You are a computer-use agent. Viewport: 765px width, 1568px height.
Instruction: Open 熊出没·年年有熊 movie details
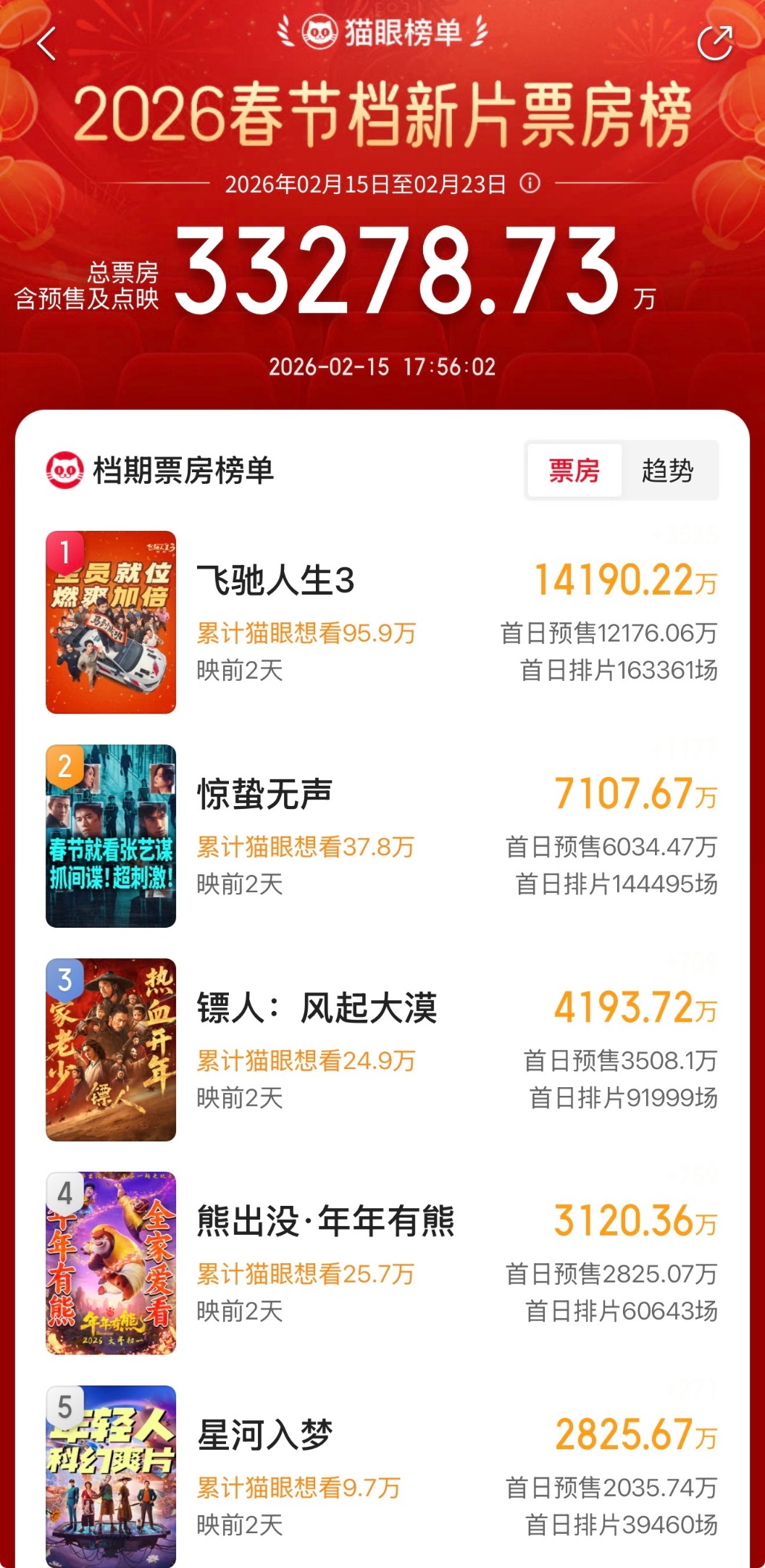[x=325, y=1221]
